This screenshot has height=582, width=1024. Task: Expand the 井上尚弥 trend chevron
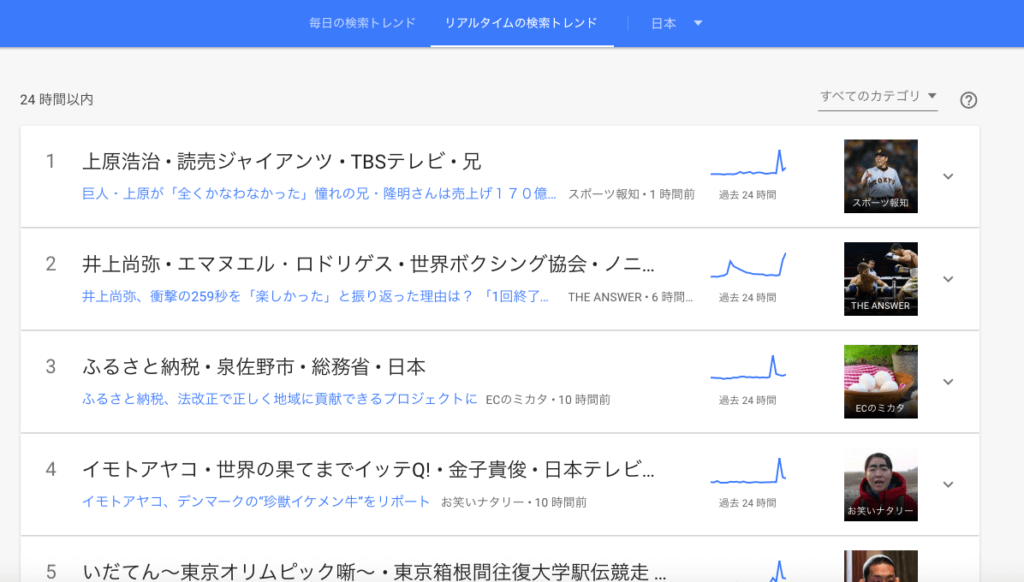948,280
